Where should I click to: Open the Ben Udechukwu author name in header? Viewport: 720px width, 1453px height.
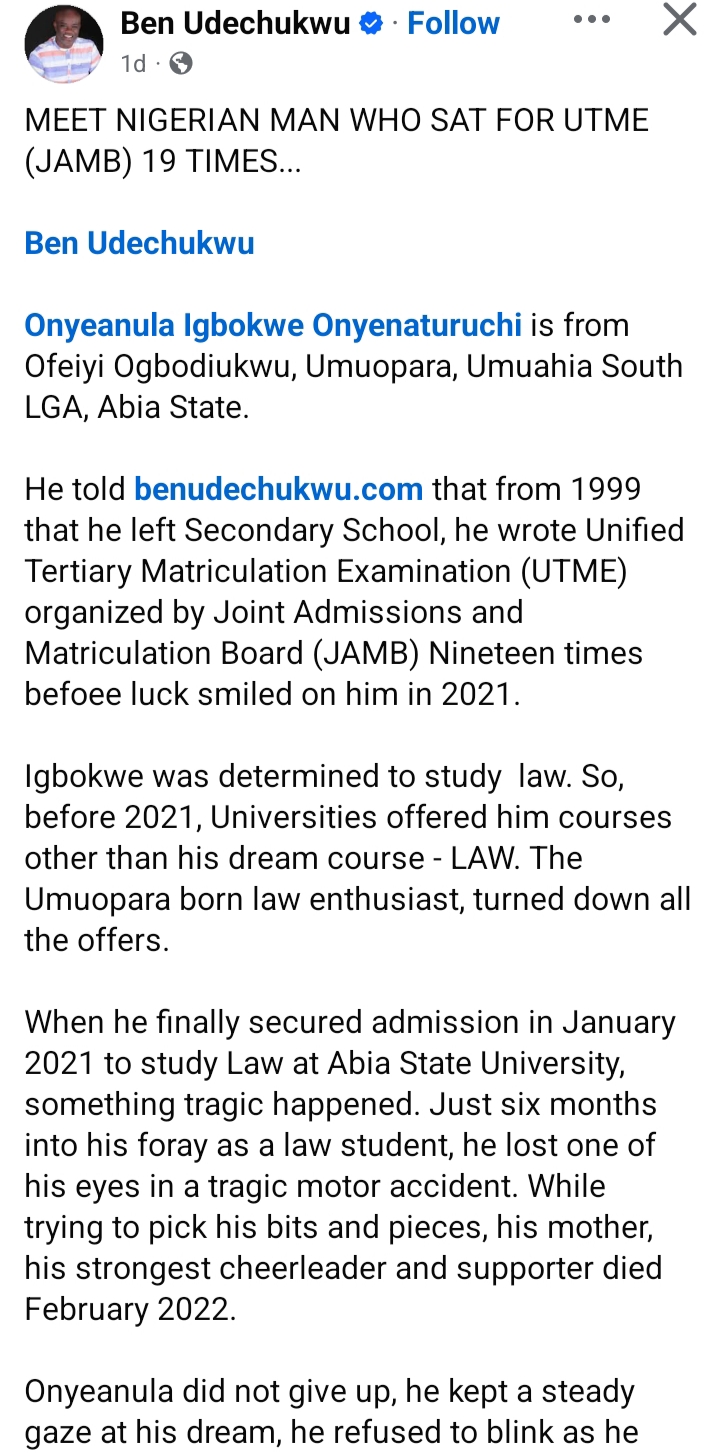[x=236, y=24]
